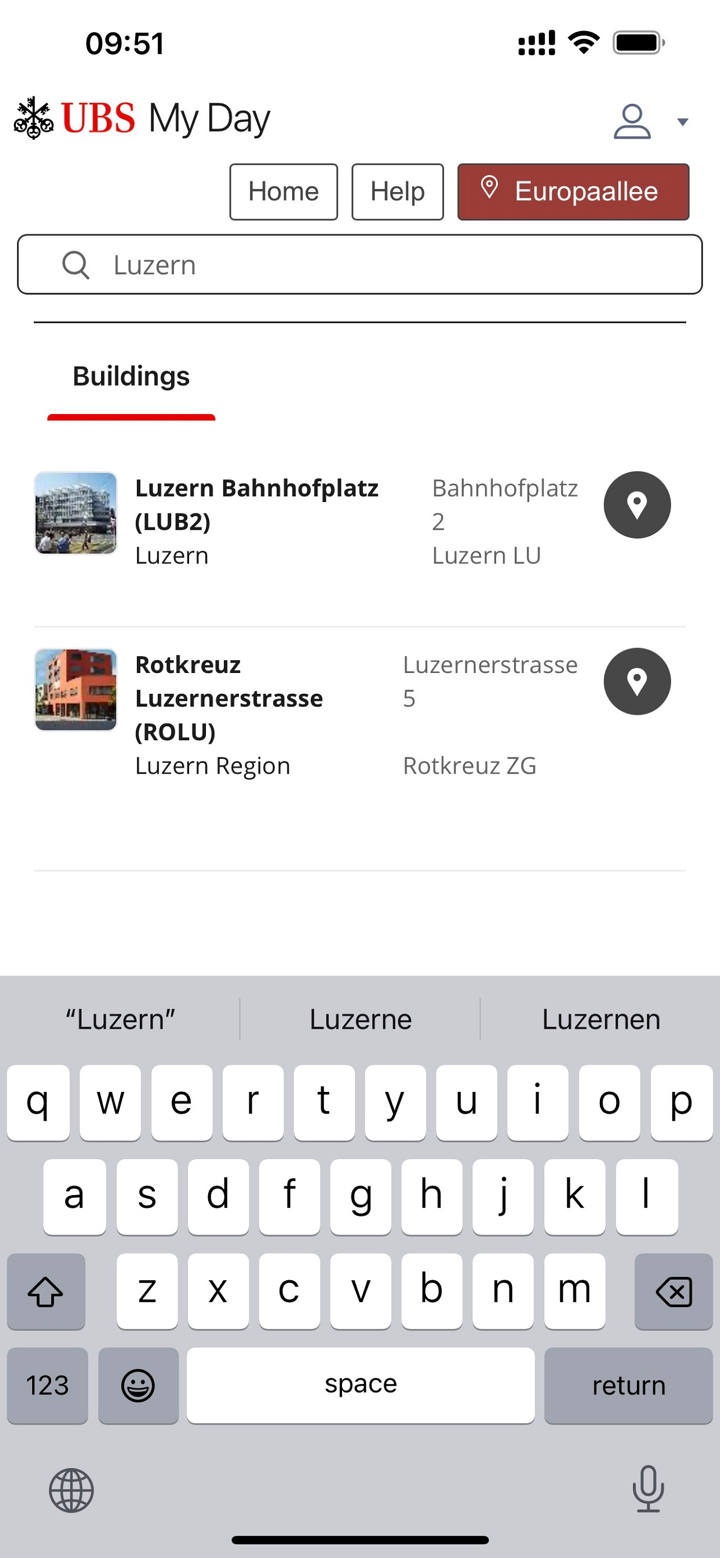Image resolution: width=720 pixels, height=1558 pixels.
Task: Open the user profile icon
Action: click(631, 121)
